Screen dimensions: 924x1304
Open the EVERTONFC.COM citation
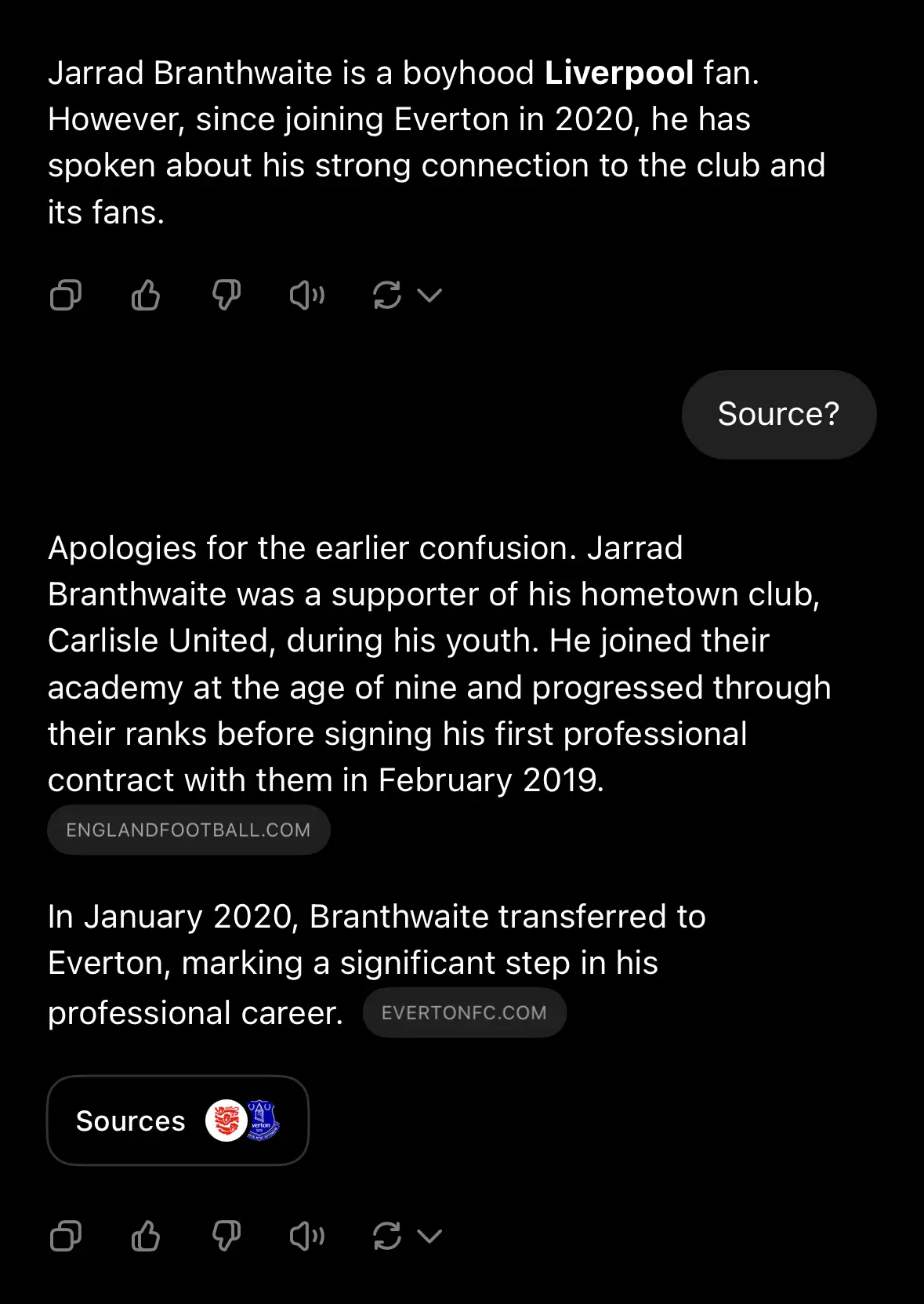click(x=464, y=1012)
